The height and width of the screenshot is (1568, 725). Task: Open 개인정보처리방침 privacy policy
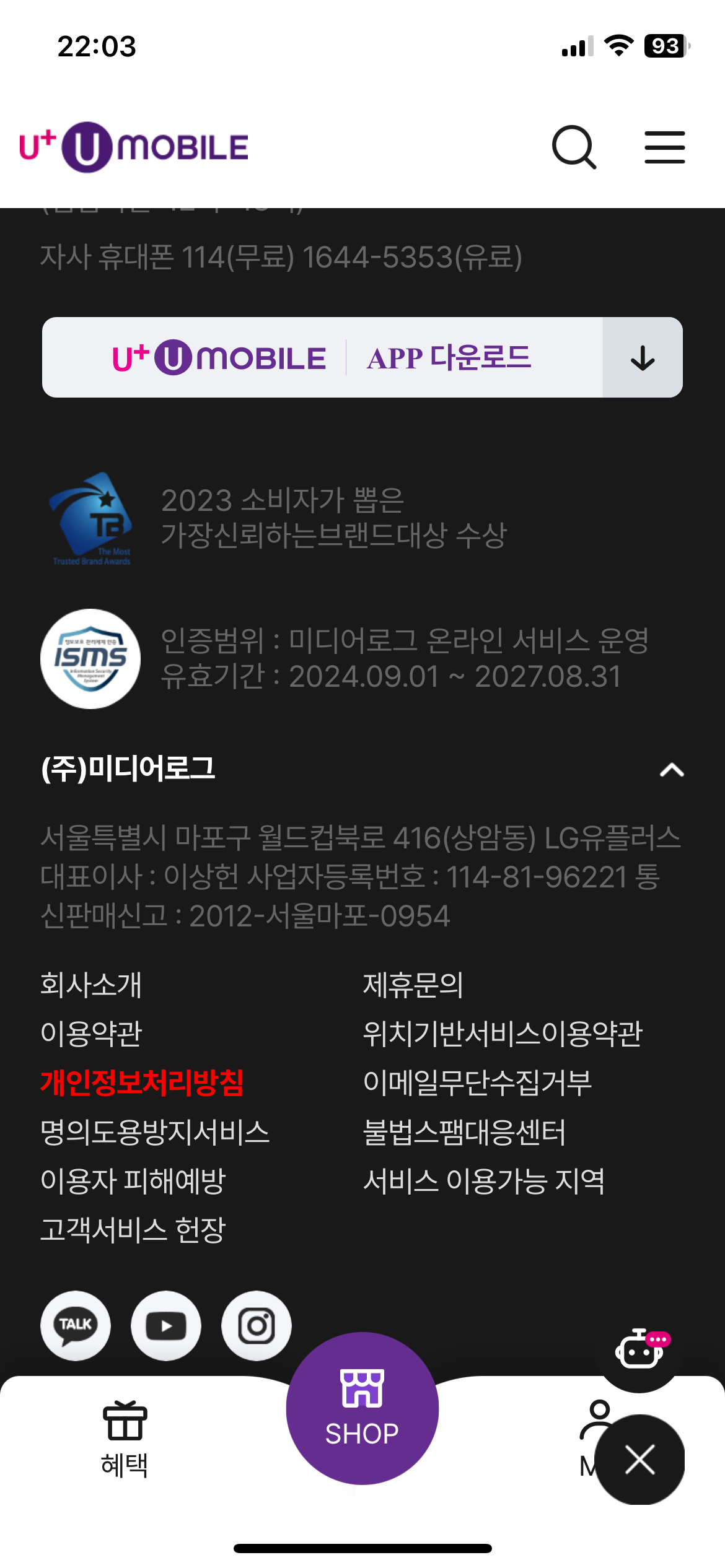(x=142, y=1082)
